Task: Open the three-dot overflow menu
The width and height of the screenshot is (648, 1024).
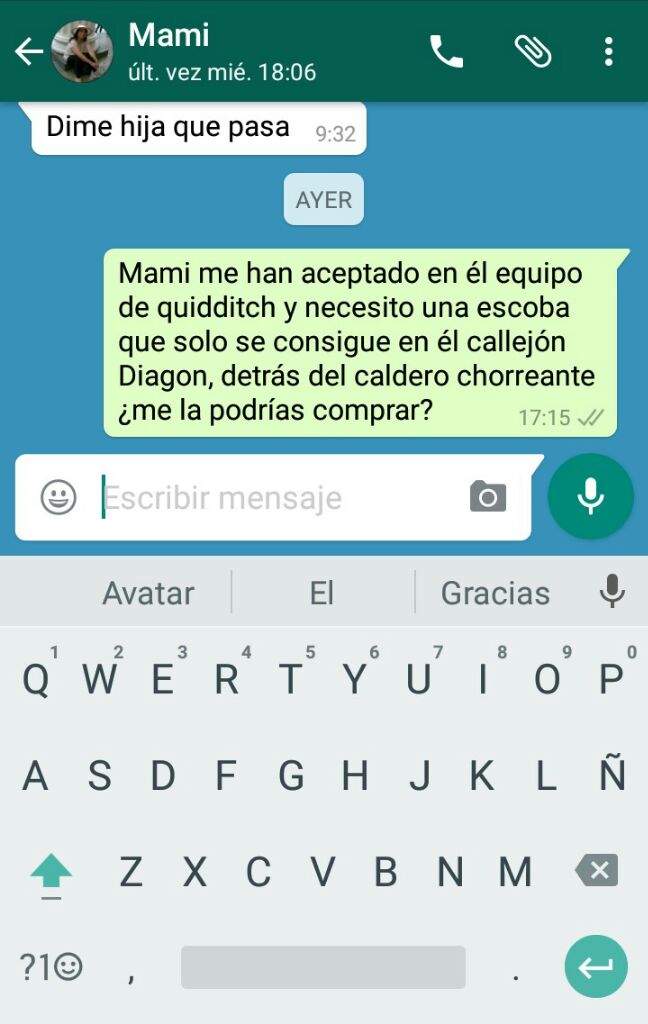Action: (x=608, y=51)
